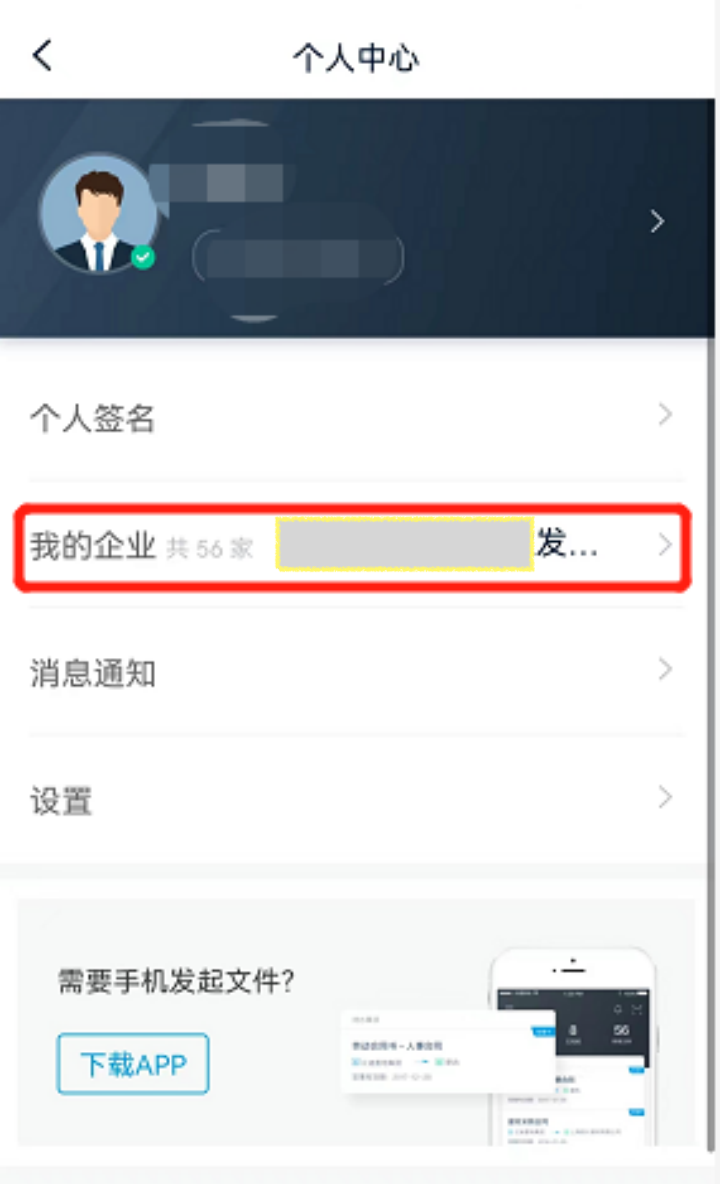Open 消息通知 settings
Image resolution: width=720 pixels, height=1184 pixels.
tap(350, 672)
